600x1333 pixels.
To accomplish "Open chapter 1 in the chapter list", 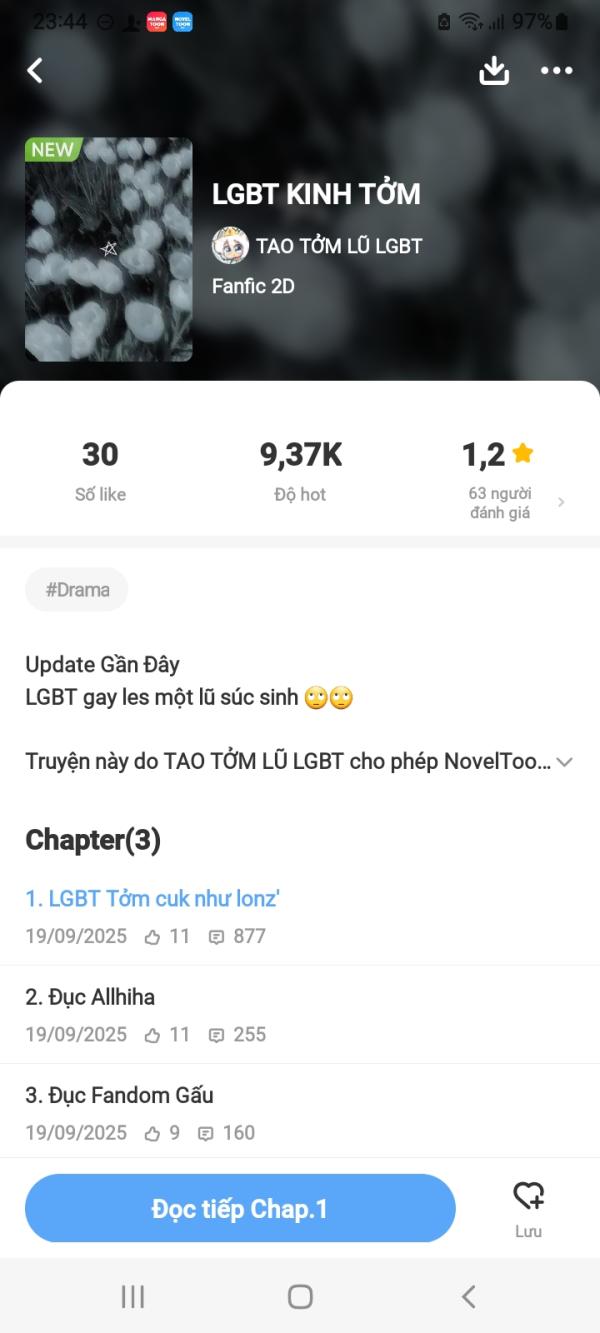I will tap(300, 916).
